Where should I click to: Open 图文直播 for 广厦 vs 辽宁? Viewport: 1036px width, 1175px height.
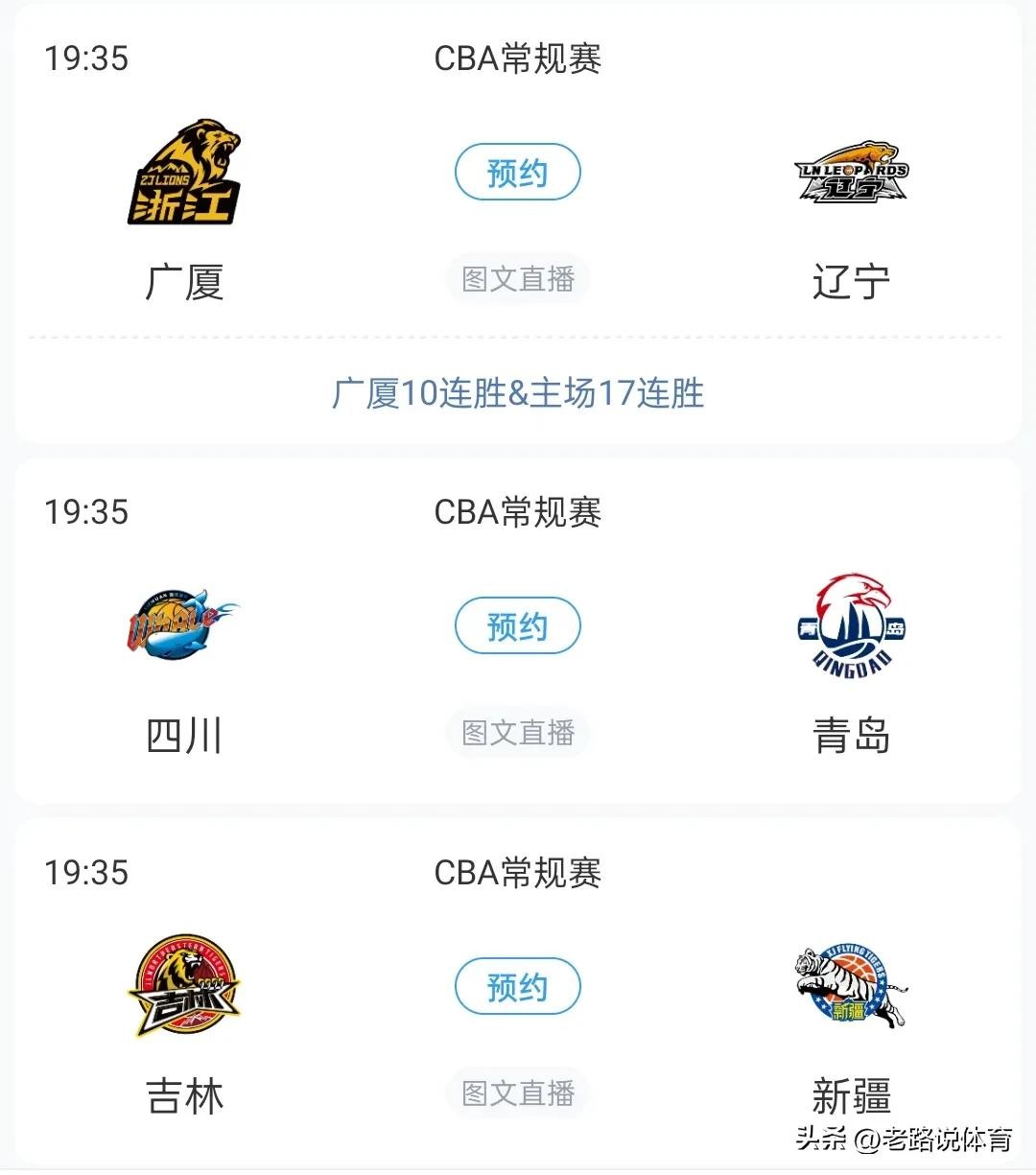point(517,279)
